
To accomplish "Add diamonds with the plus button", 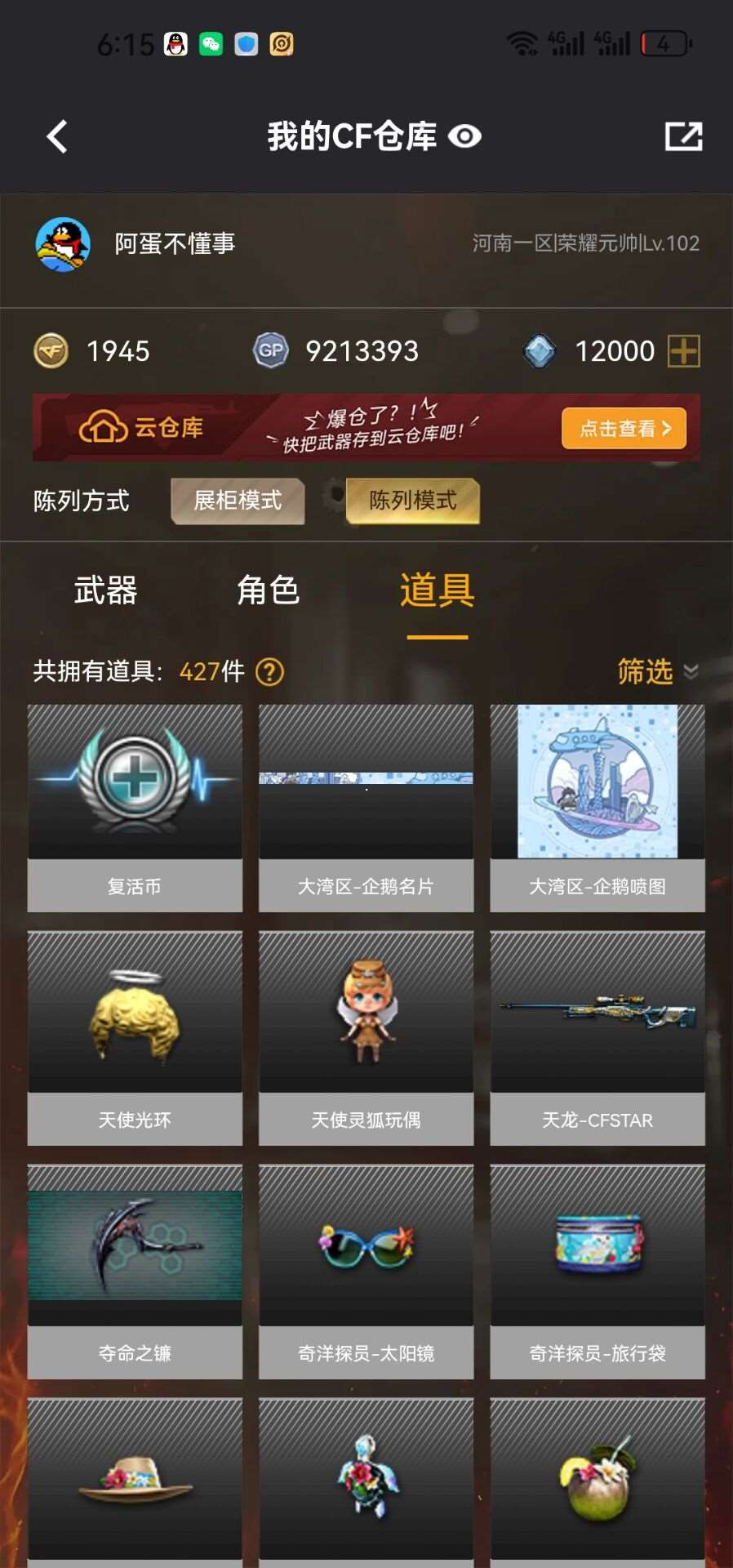I will pos(683,351).
